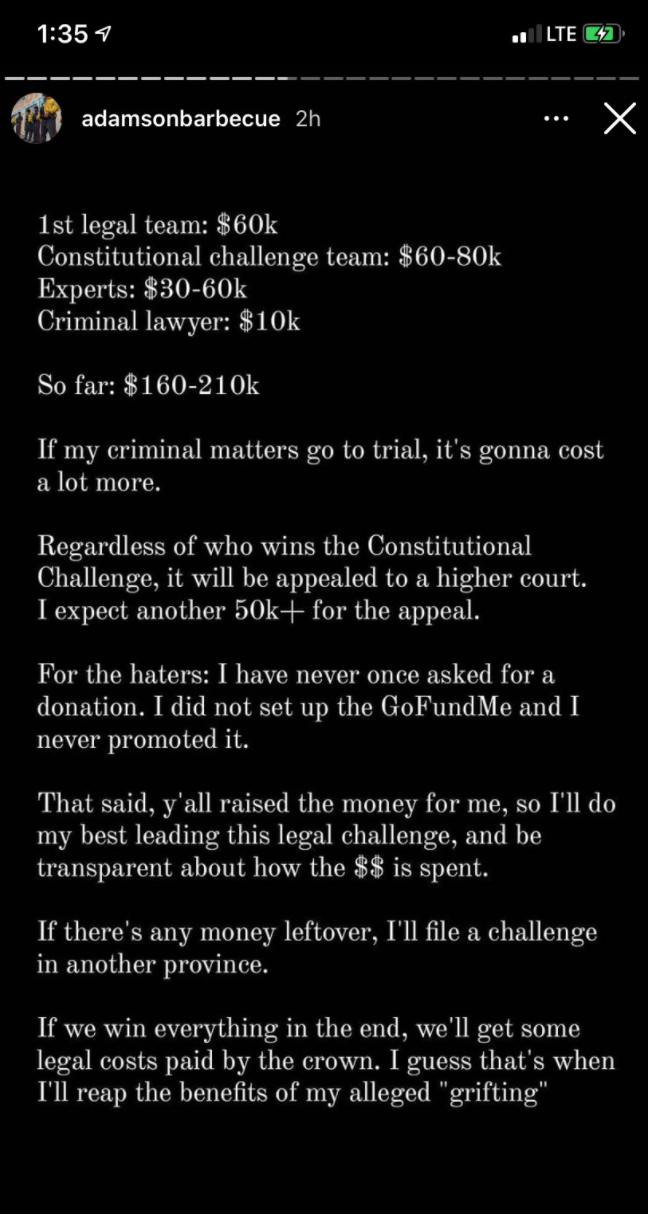Open the three-dot story options menu
Image resolution: width=648 pixels, height=1214 pixels.
click(x=555, y=119)
